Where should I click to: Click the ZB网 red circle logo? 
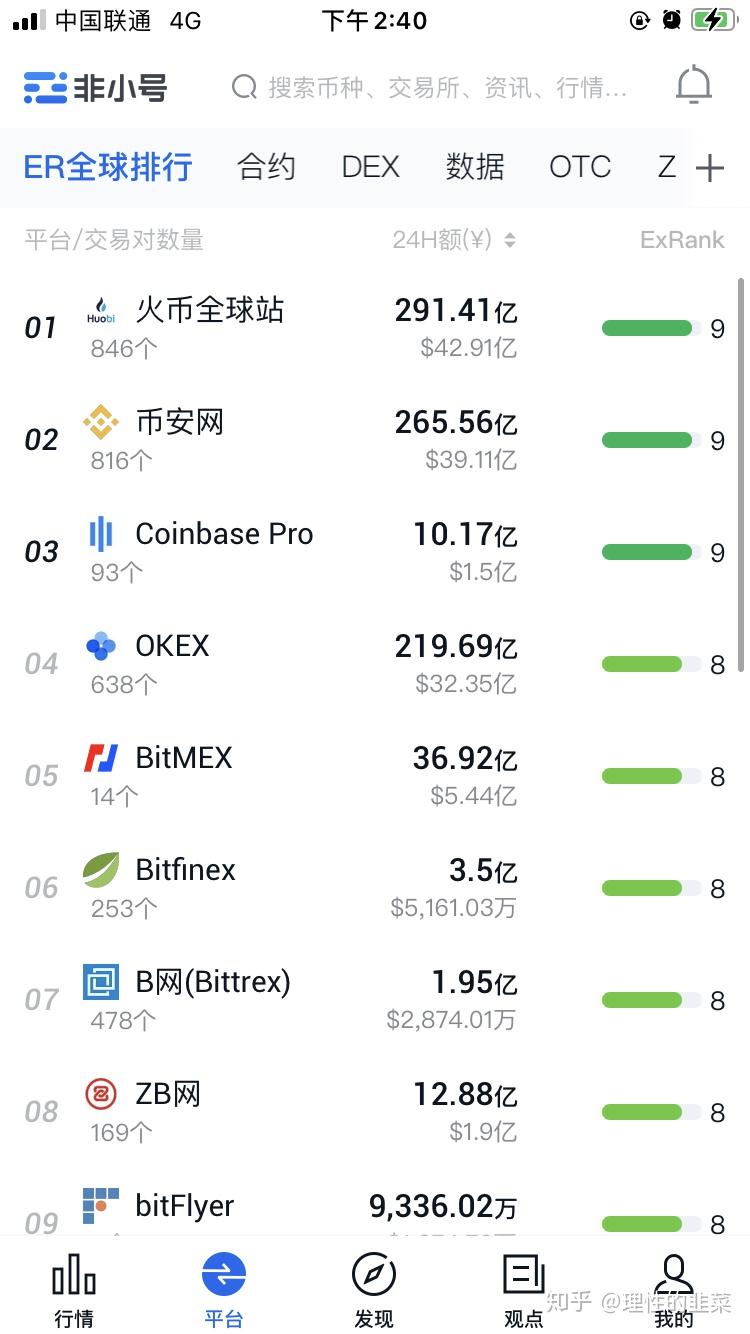tap(103, 1094)
